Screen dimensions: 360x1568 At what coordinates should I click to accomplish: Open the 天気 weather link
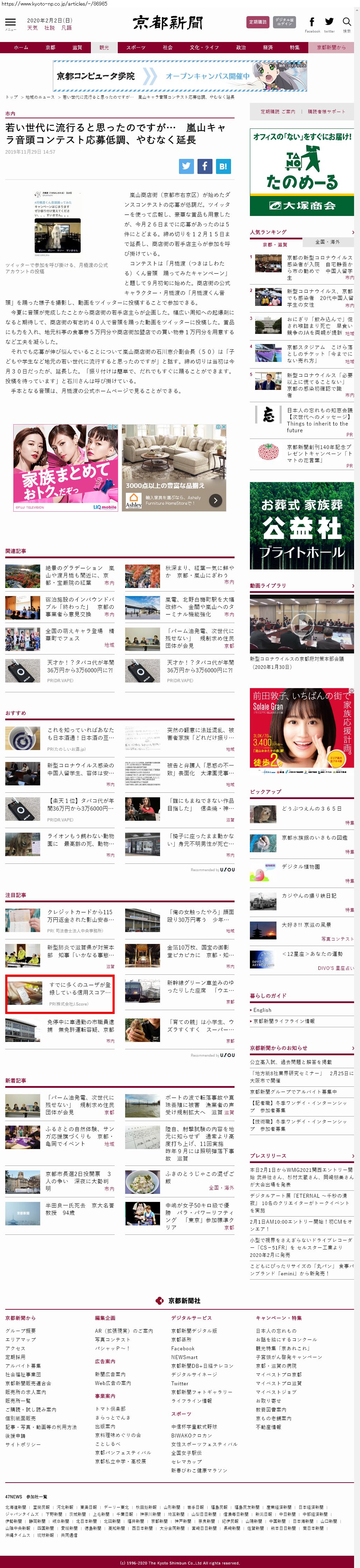[x=32, y=28]
